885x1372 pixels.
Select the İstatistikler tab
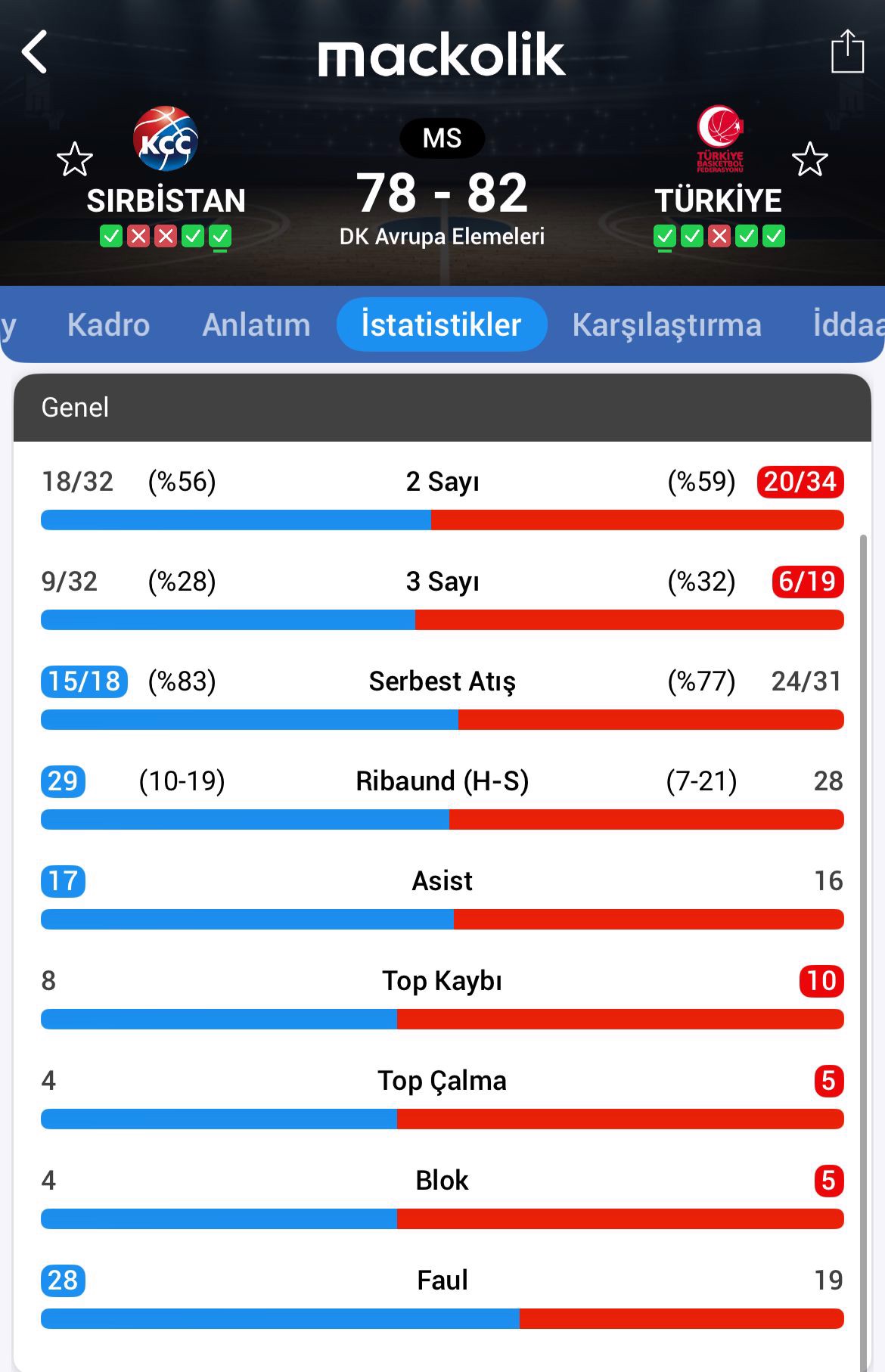[442, 325]
